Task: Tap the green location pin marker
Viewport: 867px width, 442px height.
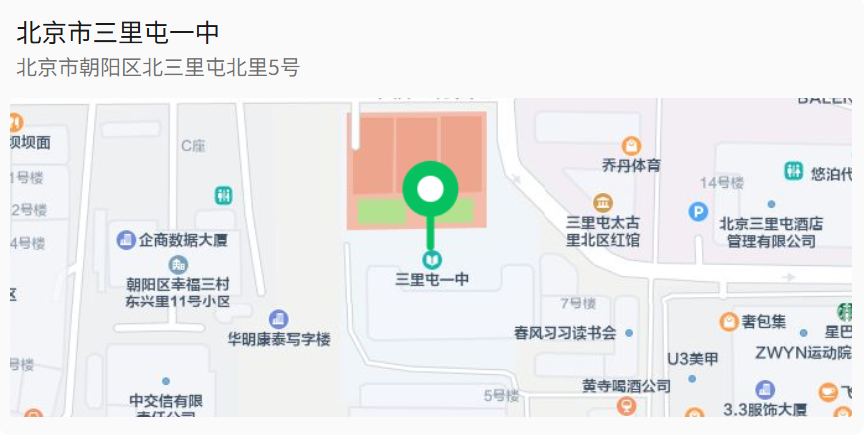Action: [430, 190]
